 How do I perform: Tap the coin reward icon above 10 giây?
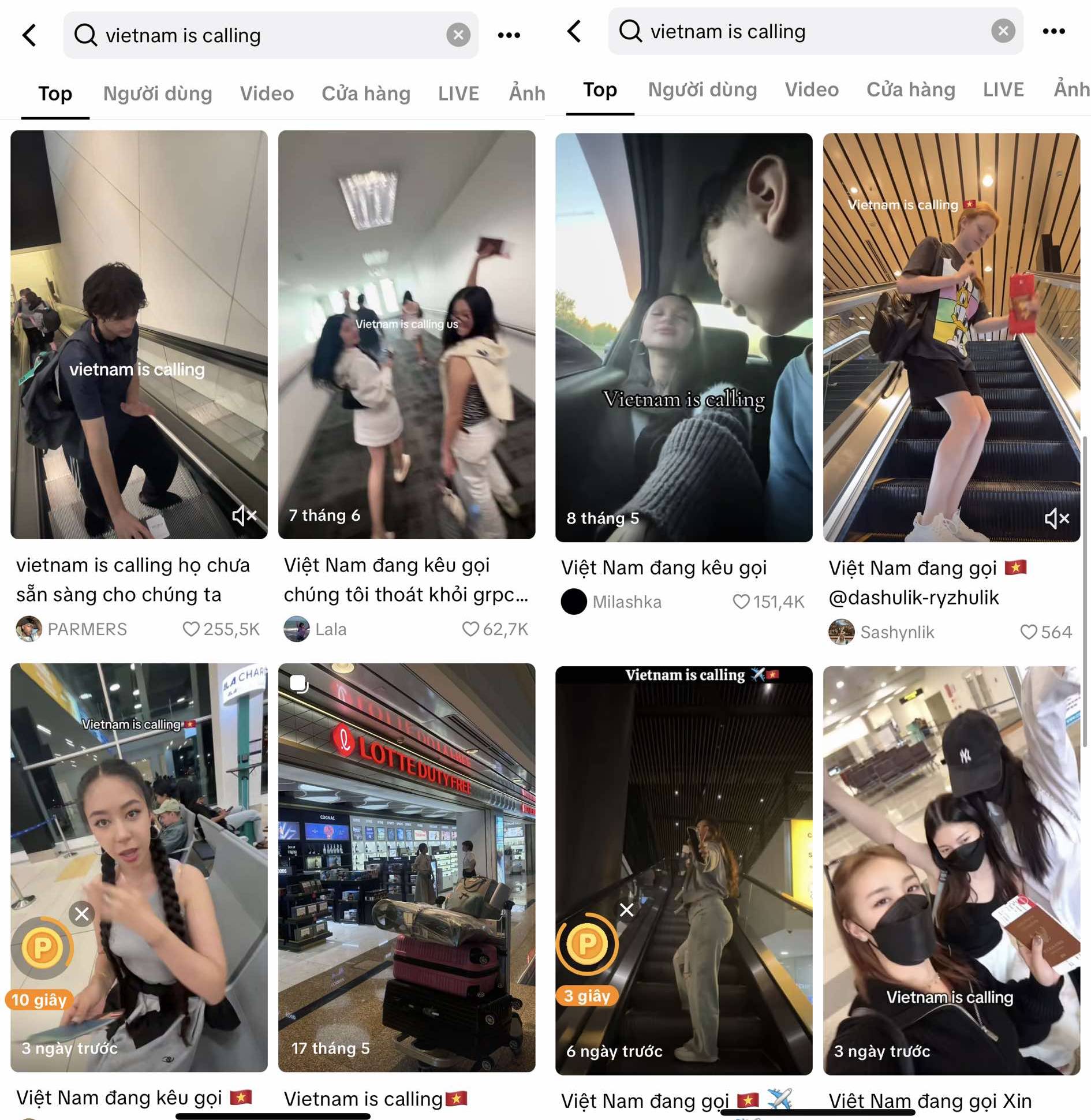(43, 947)
